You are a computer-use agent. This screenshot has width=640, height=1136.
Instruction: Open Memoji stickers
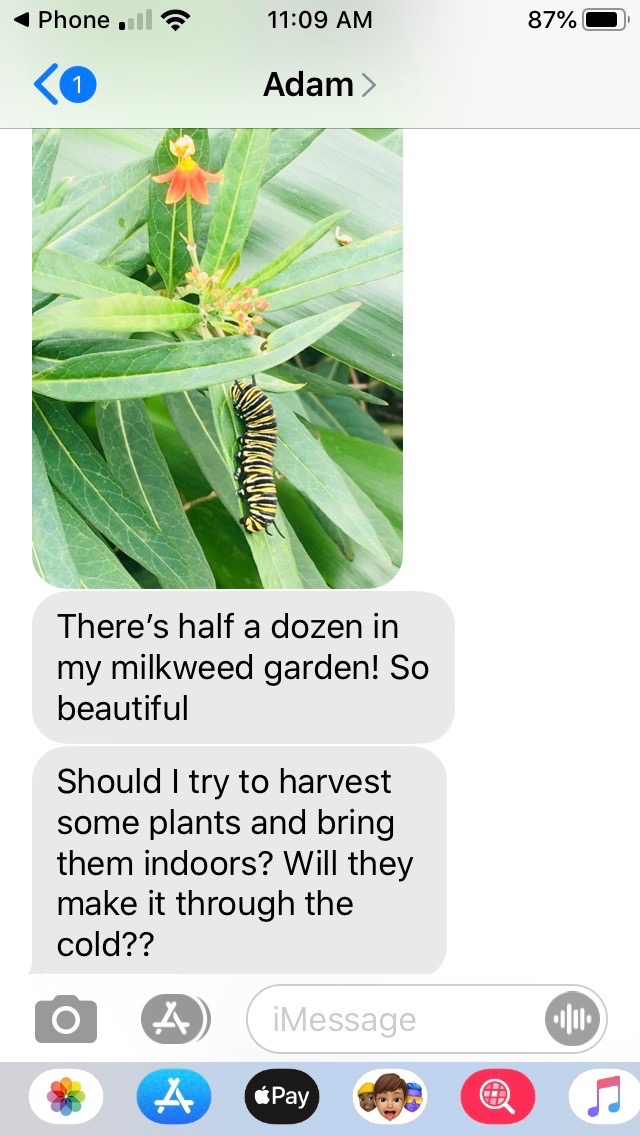pos(389,1097)
